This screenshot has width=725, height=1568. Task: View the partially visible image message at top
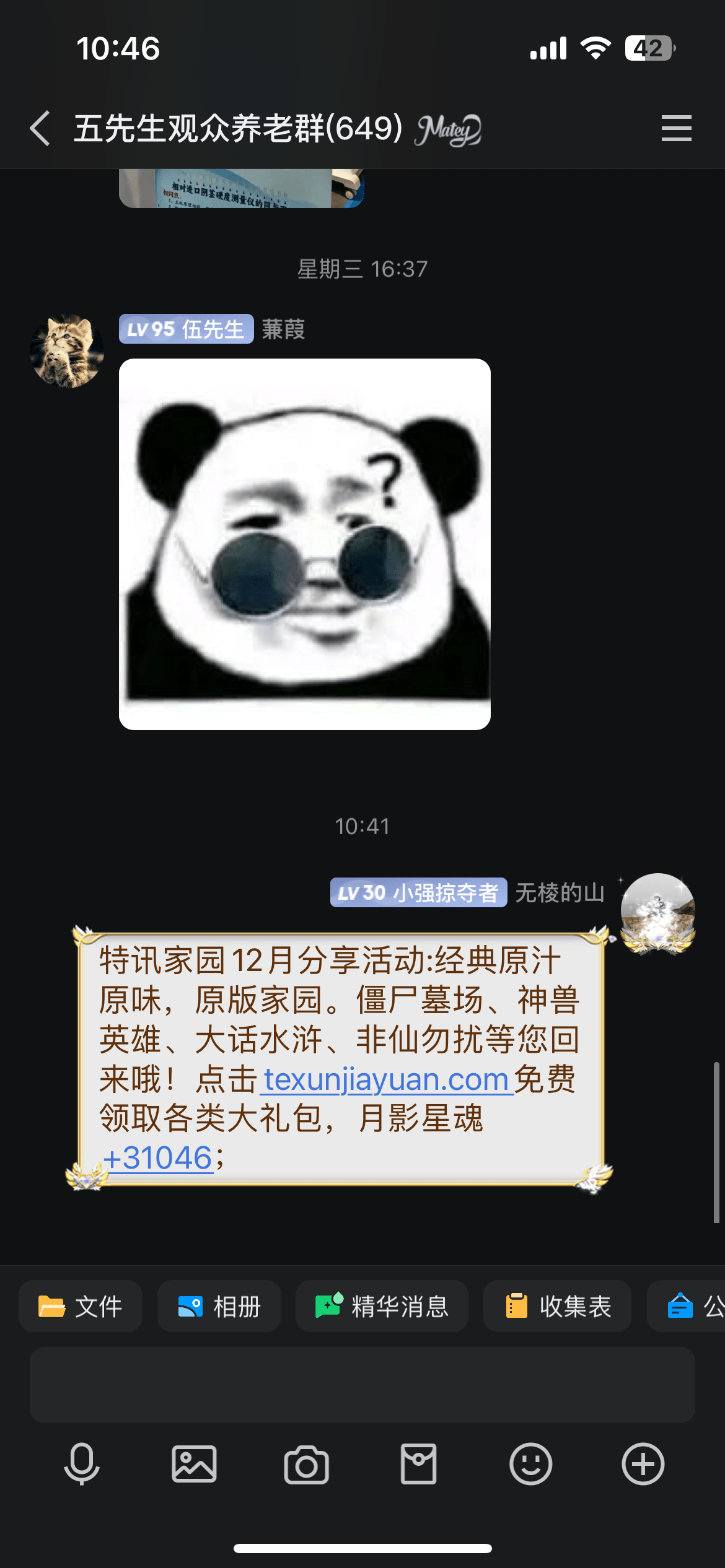[241, 188]
